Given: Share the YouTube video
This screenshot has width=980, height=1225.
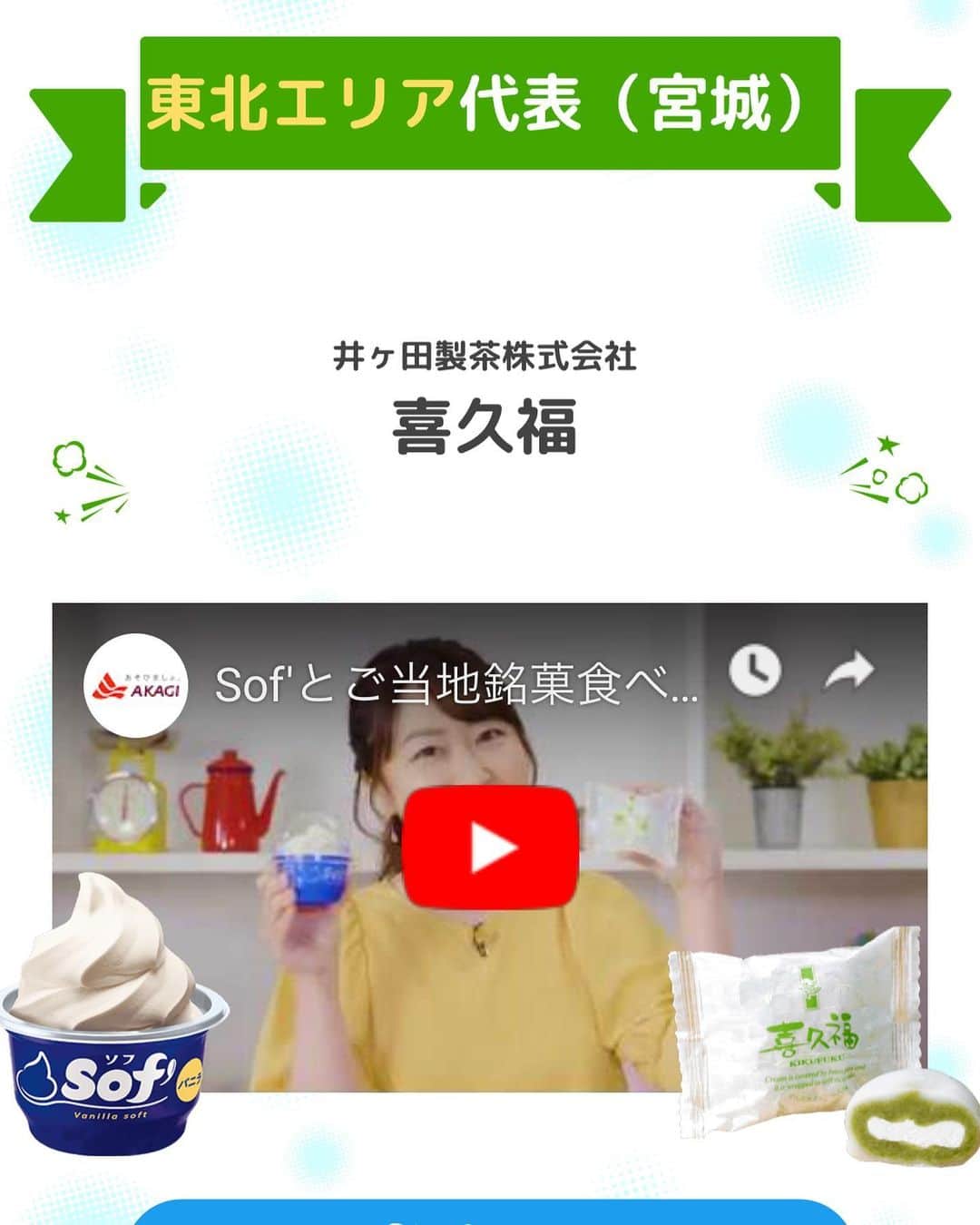Looking at the screenshot, I should [x=848, y=672].
